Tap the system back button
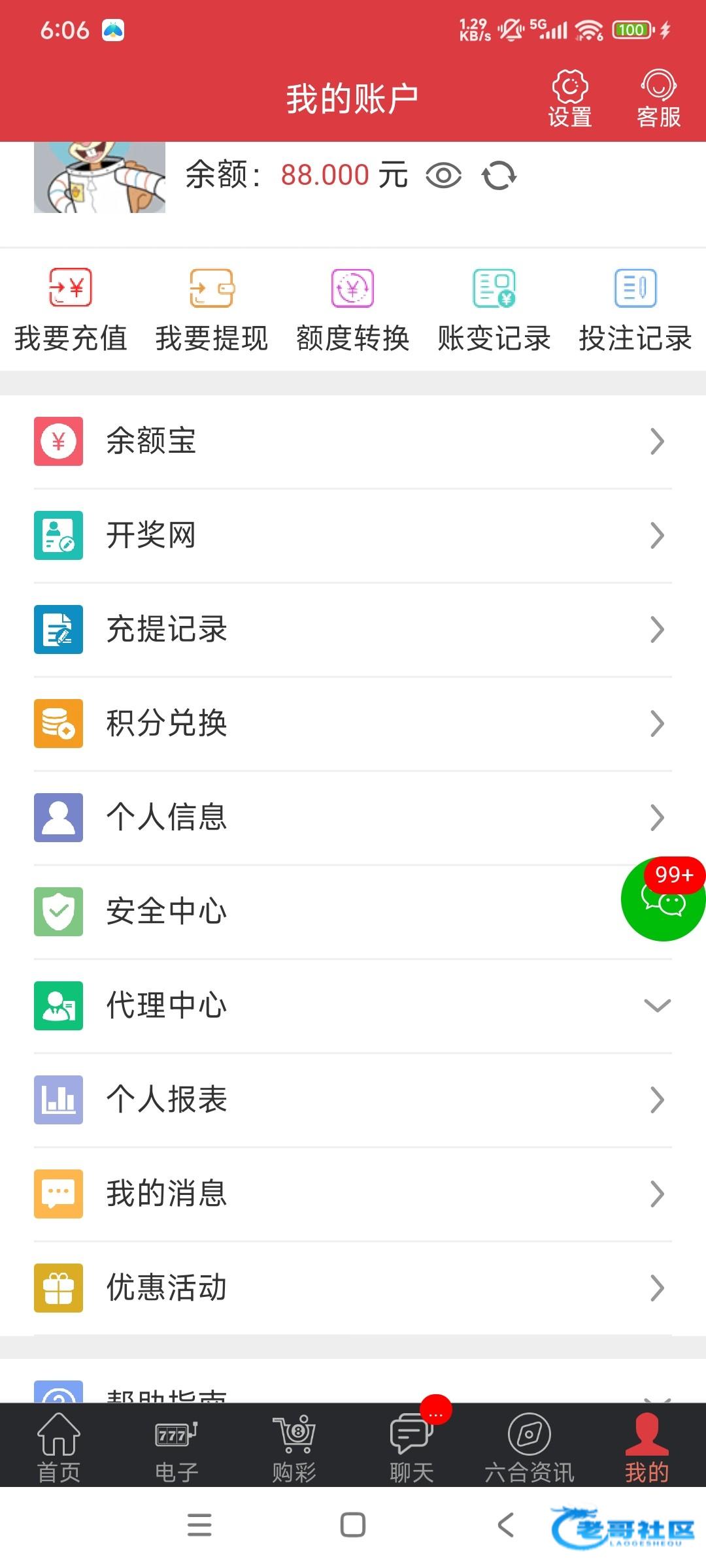 pos(506,1525)
